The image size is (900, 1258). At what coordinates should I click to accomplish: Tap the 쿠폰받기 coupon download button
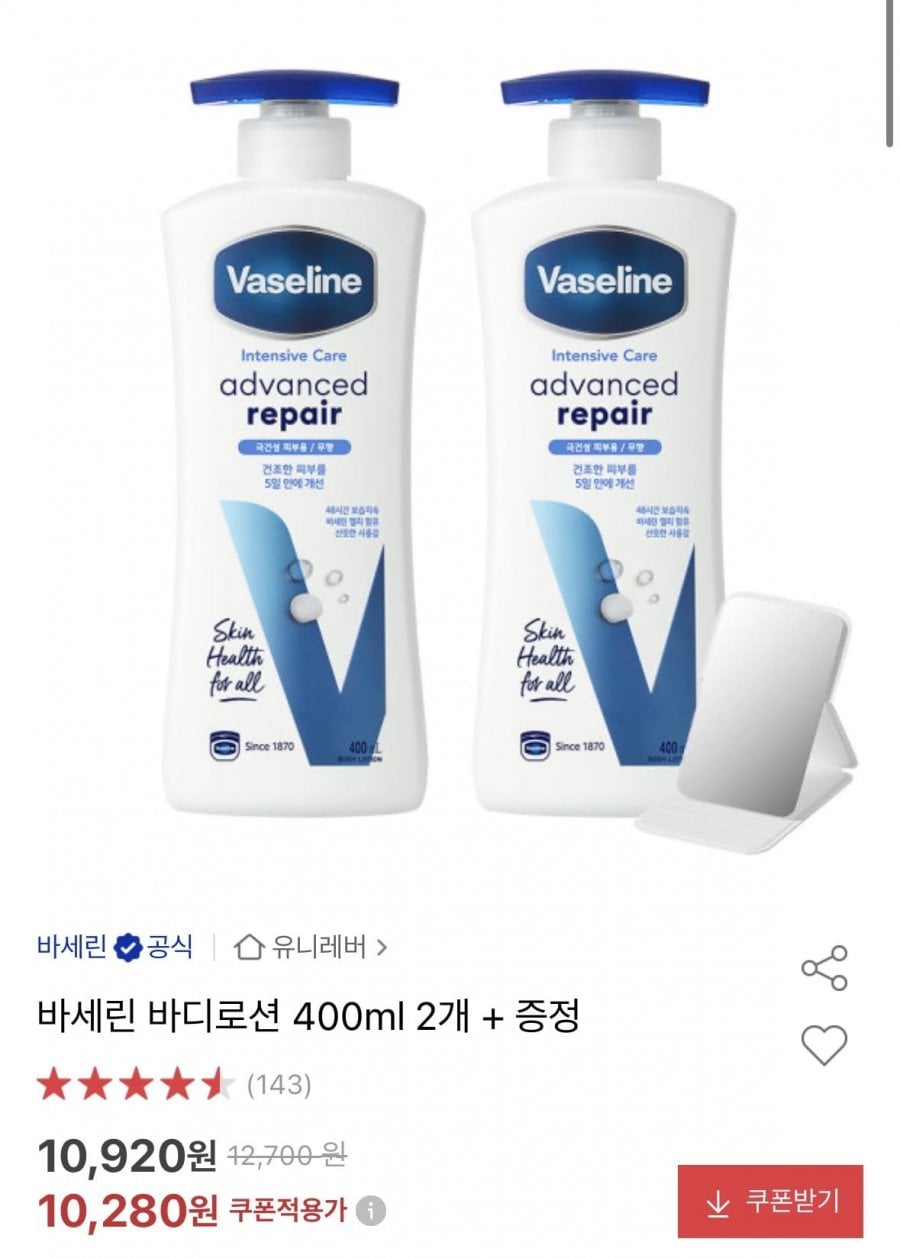[770, 1201]
